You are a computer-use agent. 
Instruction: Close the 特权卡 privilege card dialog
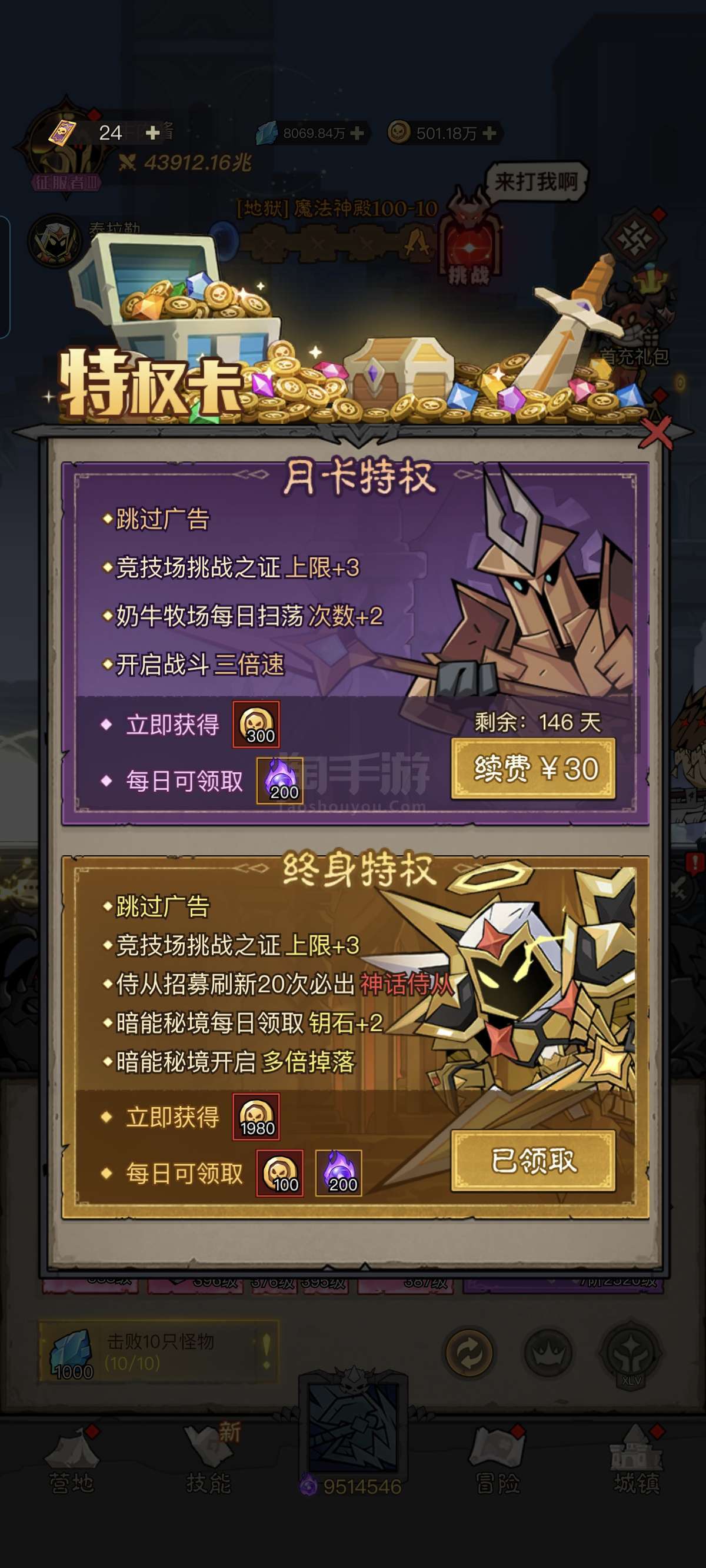[x=657, y=432]
